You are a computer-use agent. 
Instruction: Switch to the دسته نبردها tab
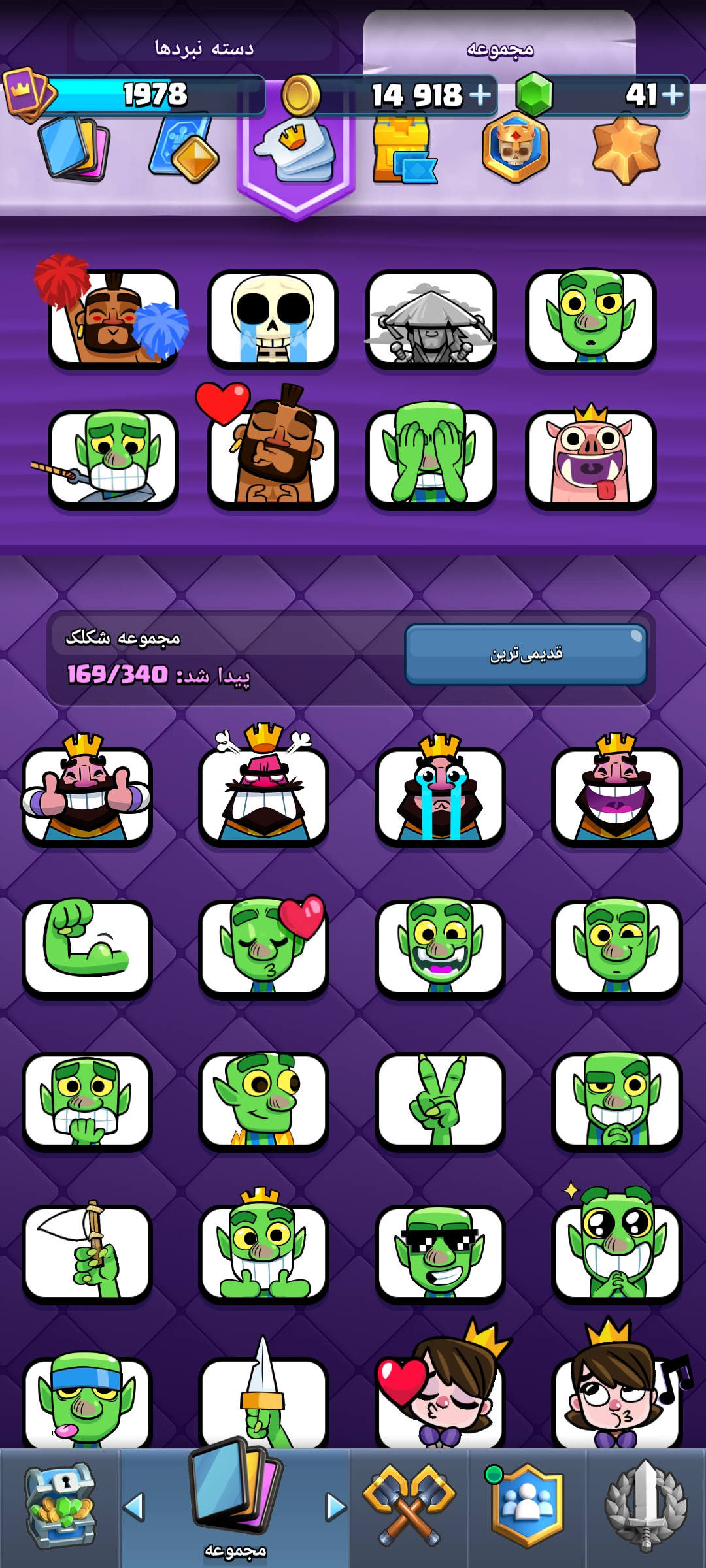204,47
